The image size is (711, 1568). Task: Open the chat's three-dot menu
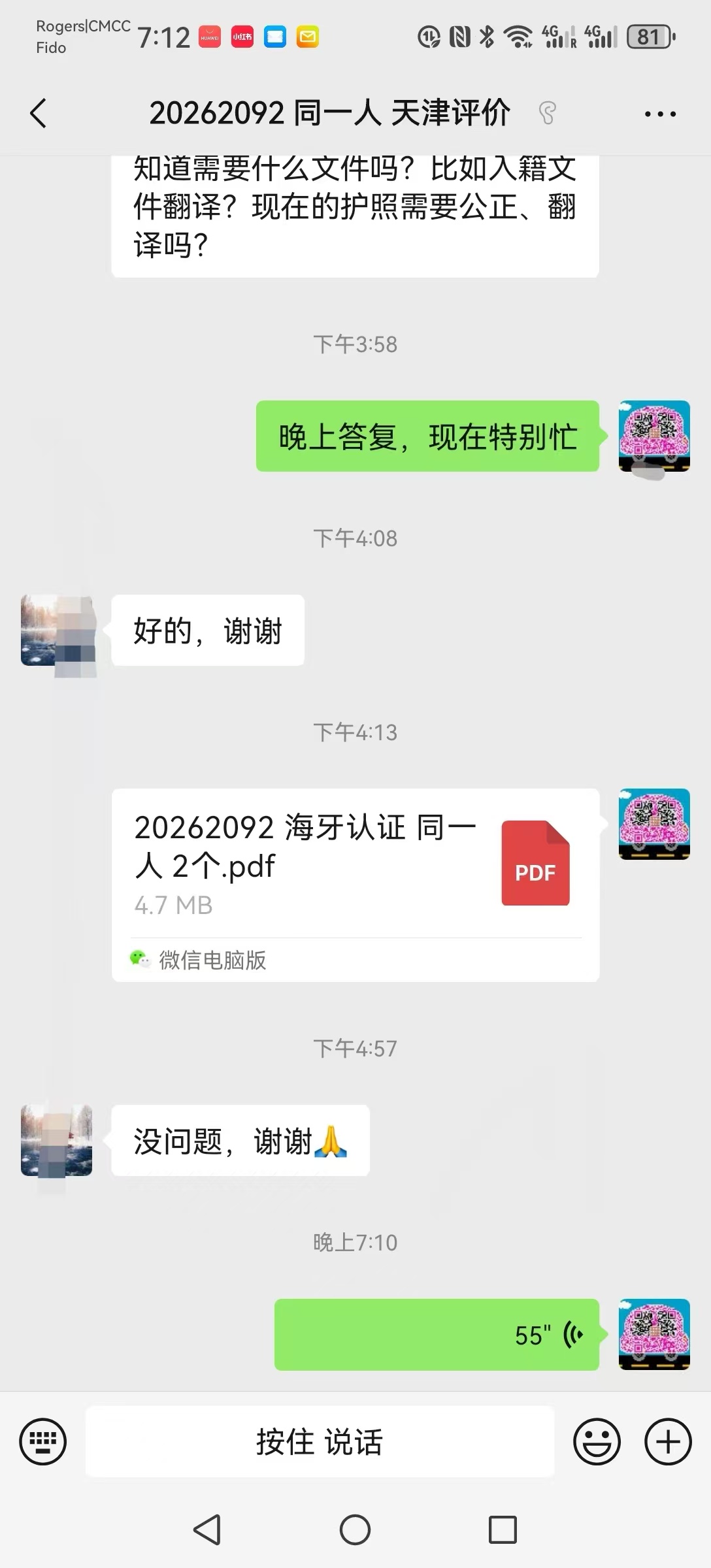point(660,114)
